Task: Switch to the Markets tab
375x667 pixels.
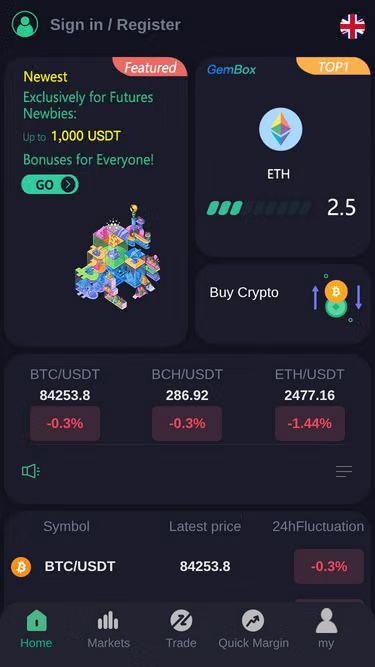Action: coord(108,629)
